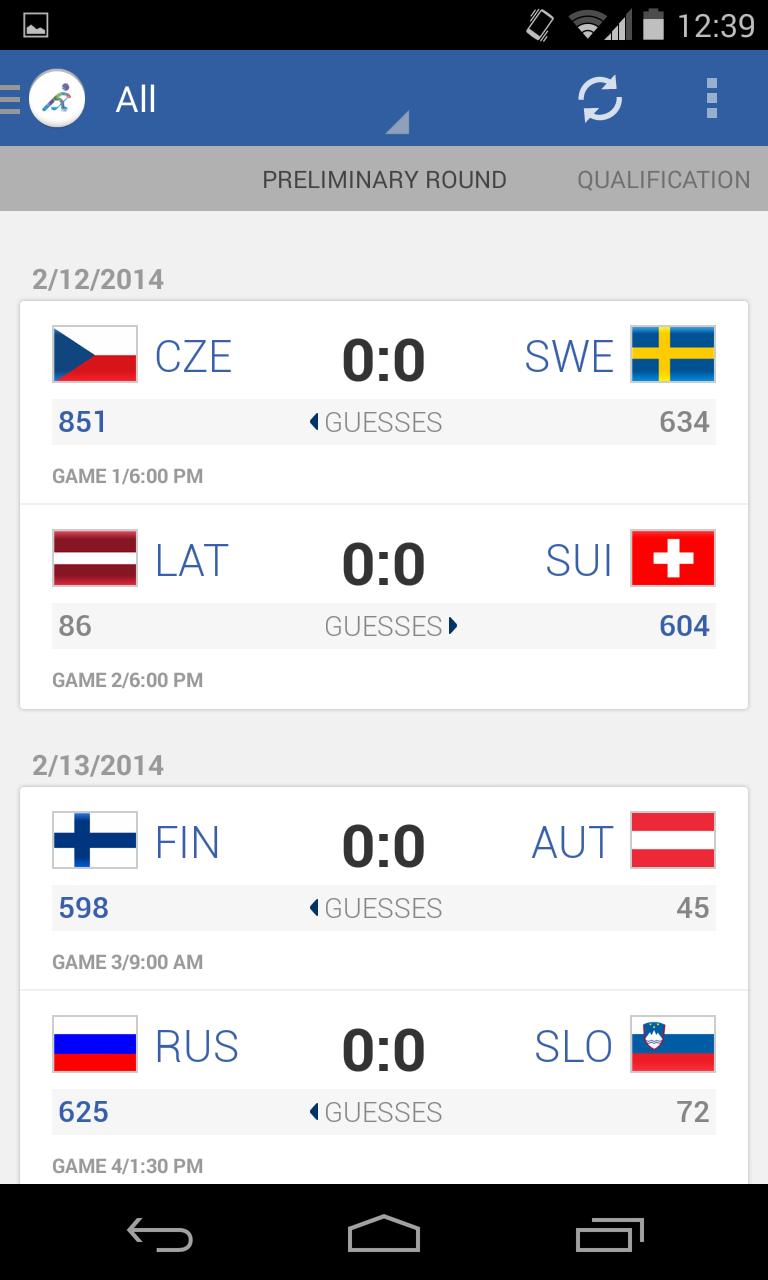Open the overflow menu
This screenshot has width=768, height=1280.
click(712, 98)
